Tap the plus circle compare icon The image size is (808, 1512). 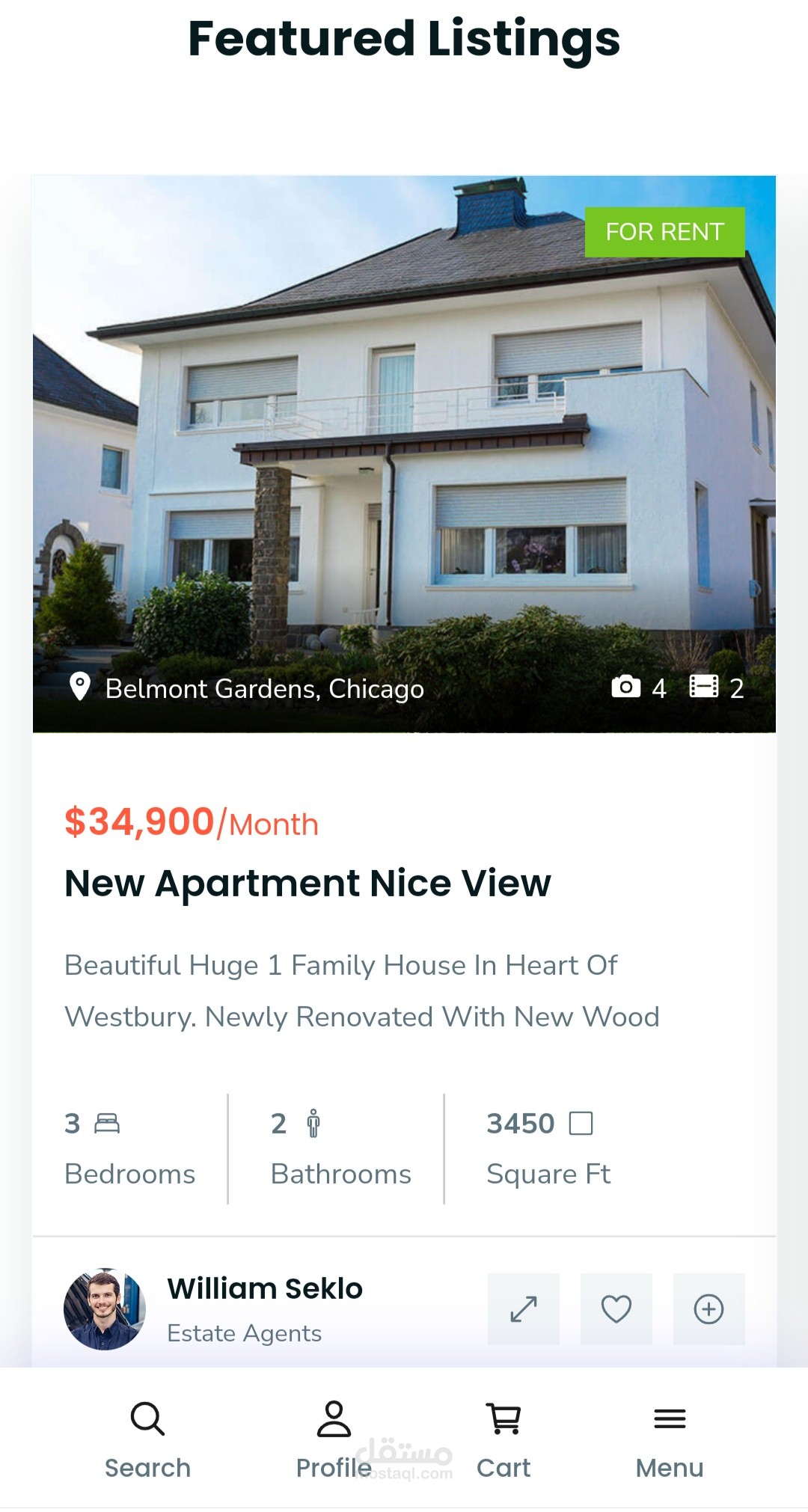tap(708, 1309)
